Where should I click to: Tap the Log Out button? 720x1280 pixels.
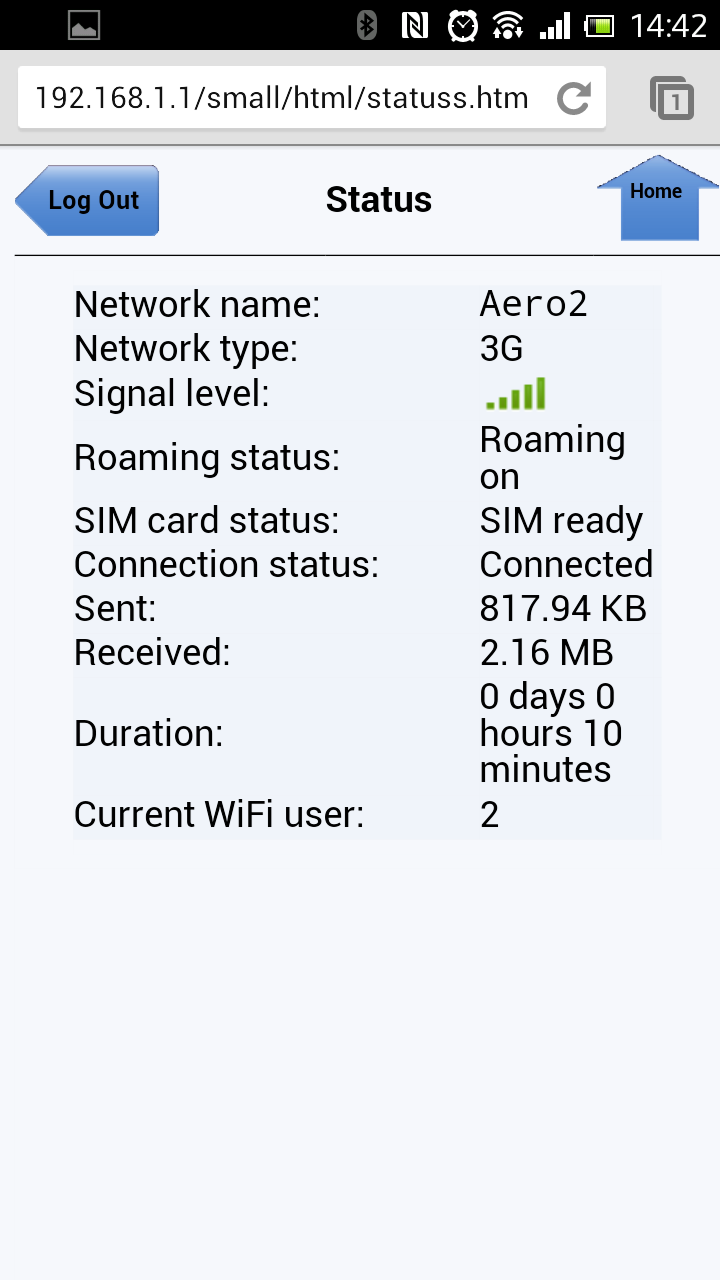[87, 200]
